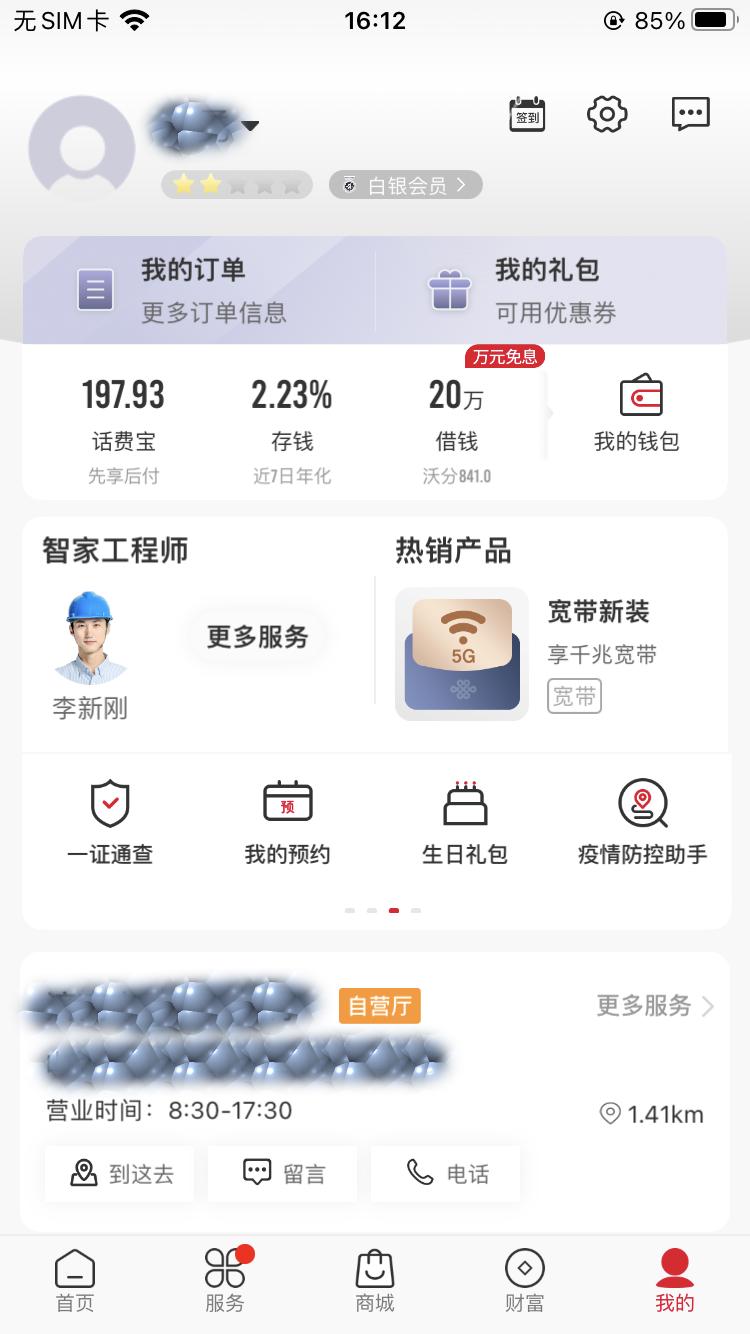
Task: Expand the username dropdown arrow
Action: (x=251, y=126)
